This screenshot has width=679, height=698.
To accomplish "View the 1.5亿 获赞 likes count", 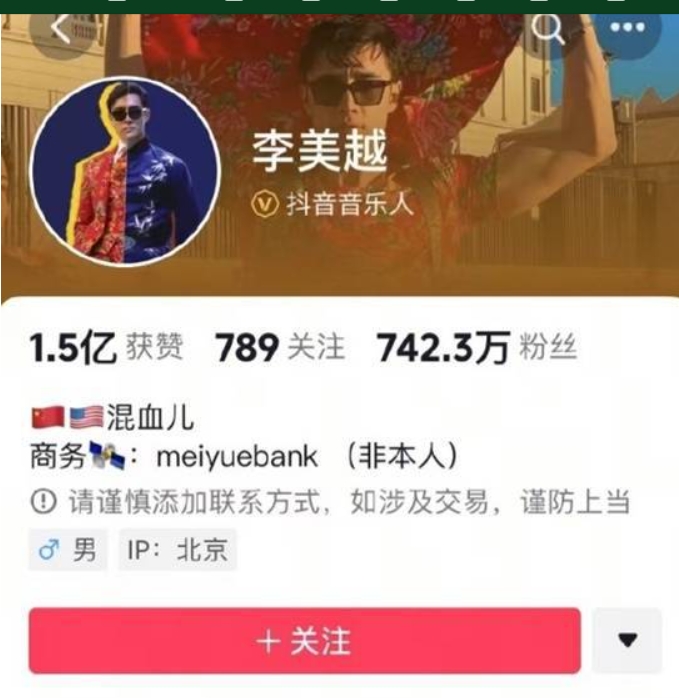I will point(106,348).
